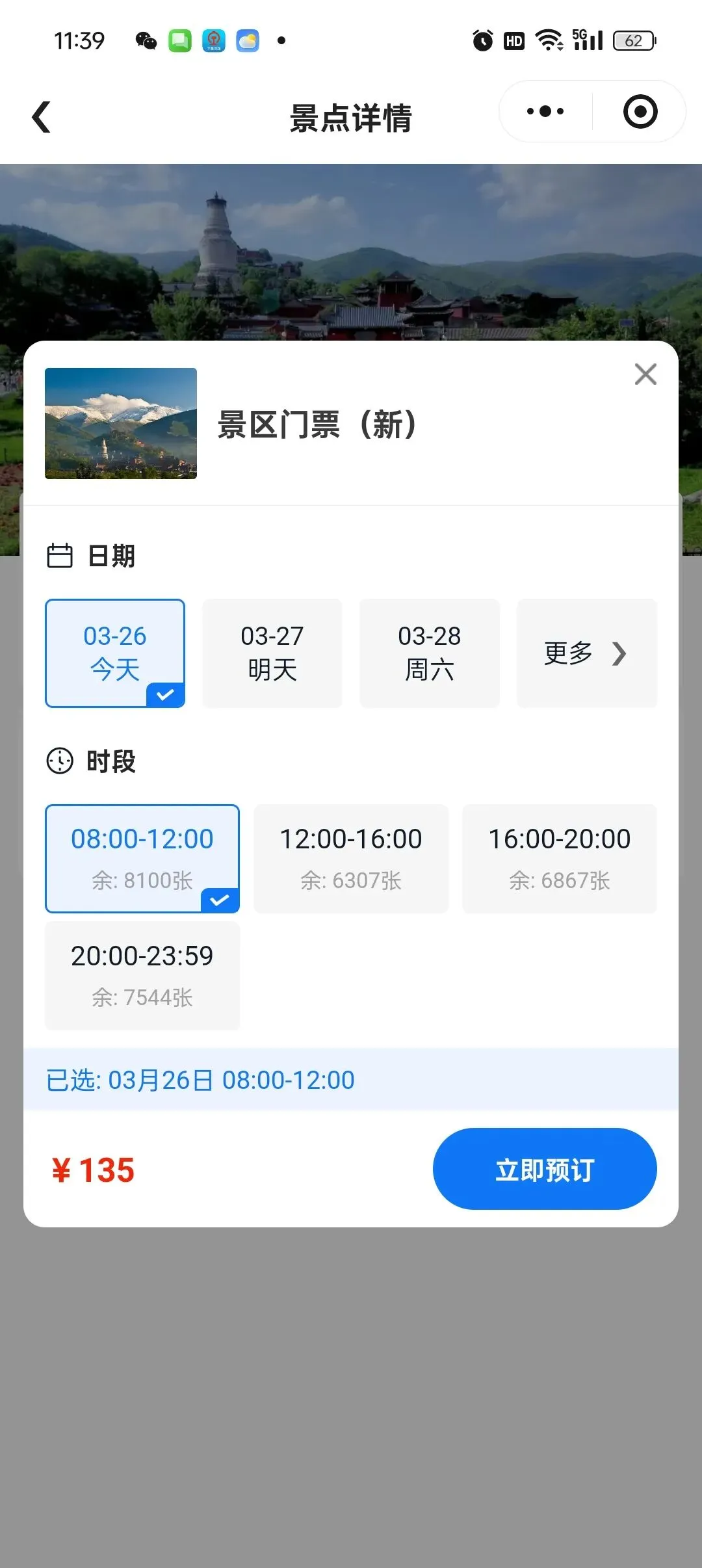Viewport: 702px width, 1568px height.
Task: Select the 03-26 今天 date
Action: (x=115, y=653)
